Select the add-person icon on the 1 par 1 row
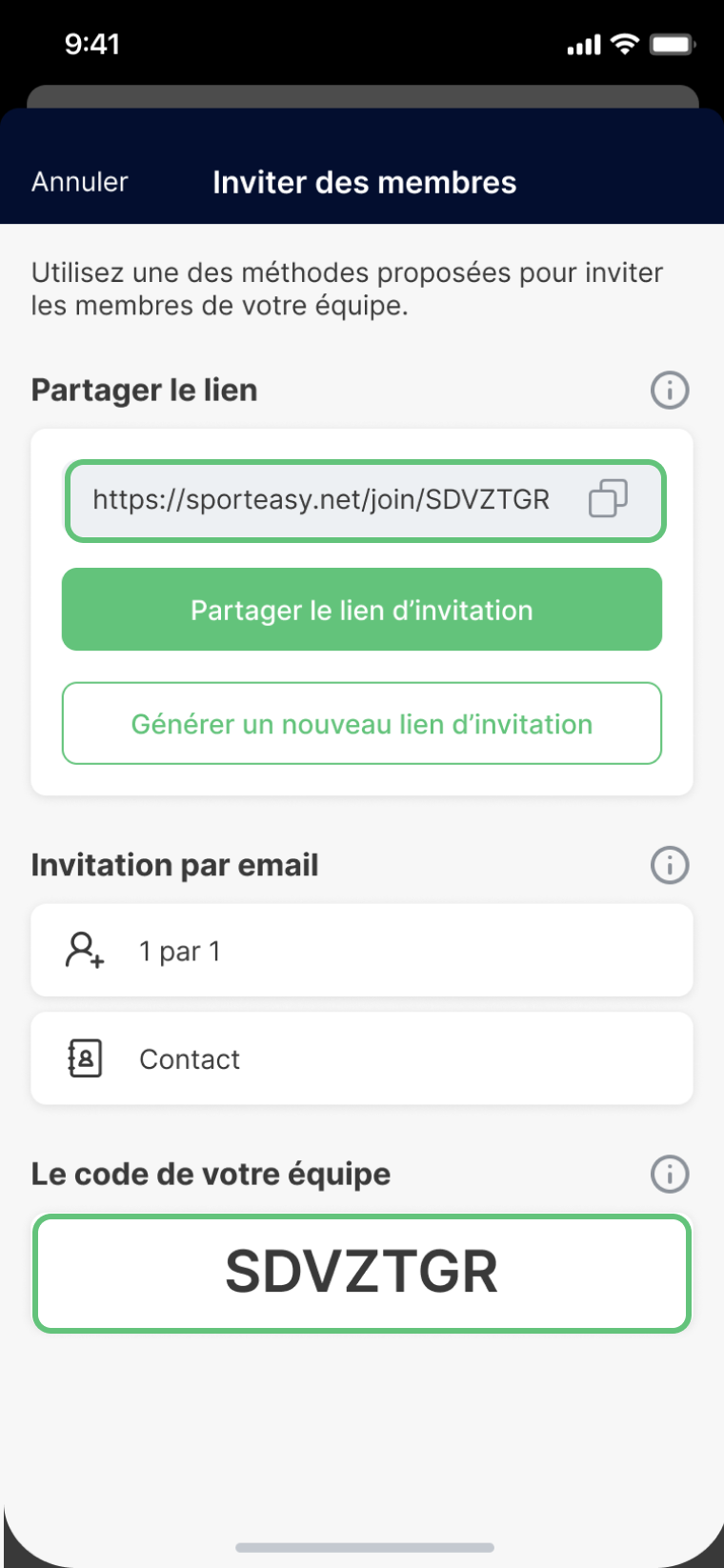This screenshot has width=724, height=1568. [x=84, y=950]
